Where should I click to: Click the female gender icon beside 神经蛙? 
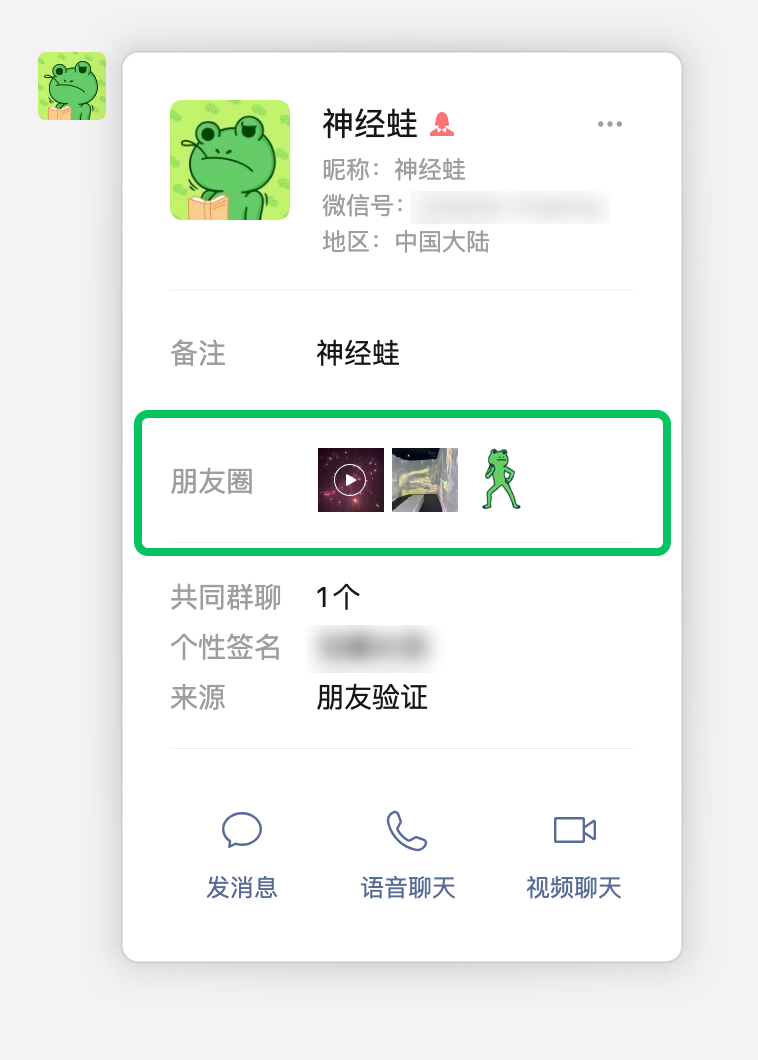pos(441,123)
